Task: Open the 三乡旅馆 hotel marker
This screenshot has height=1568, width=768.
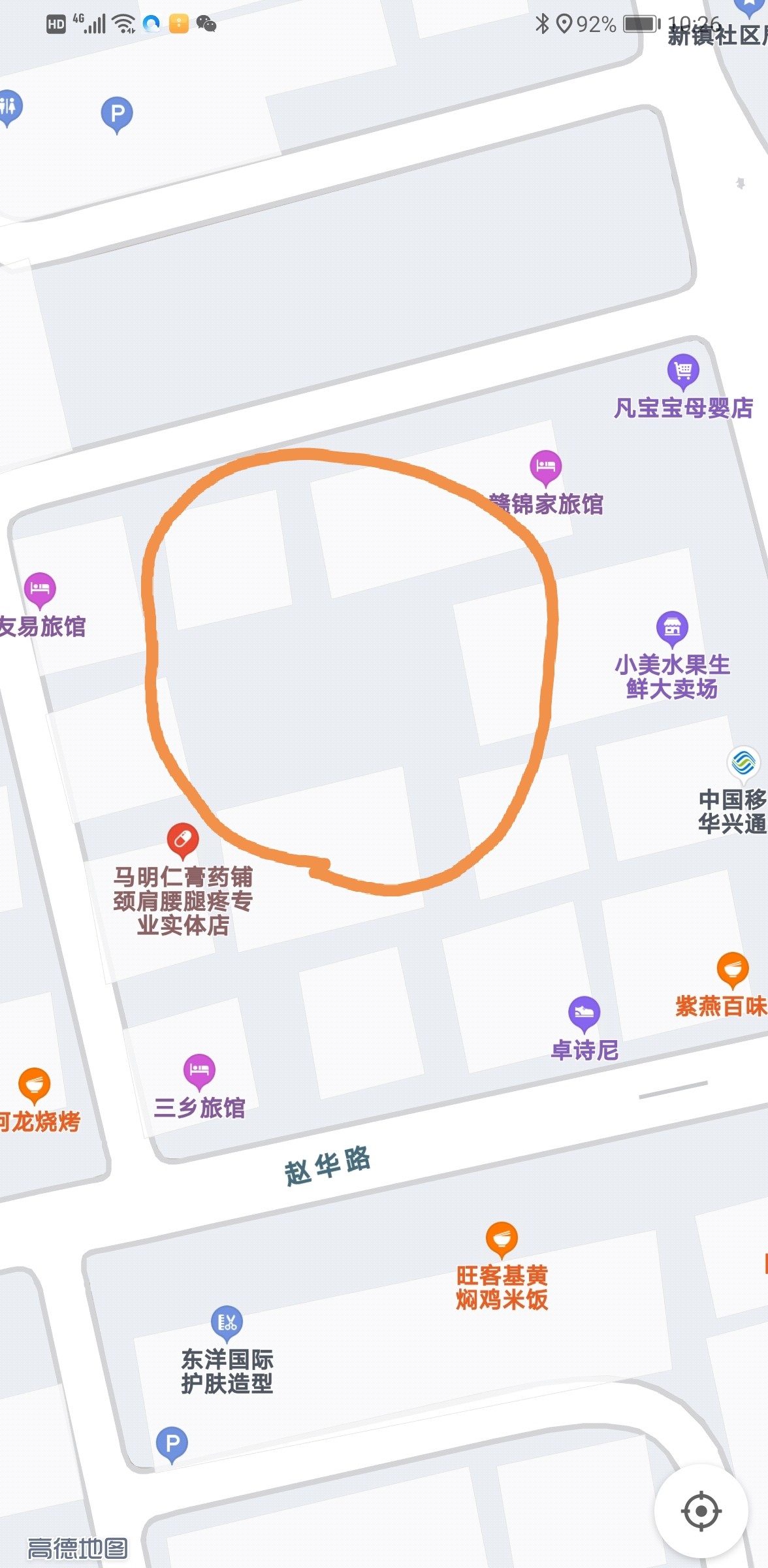Action: tap(199, 1070)
